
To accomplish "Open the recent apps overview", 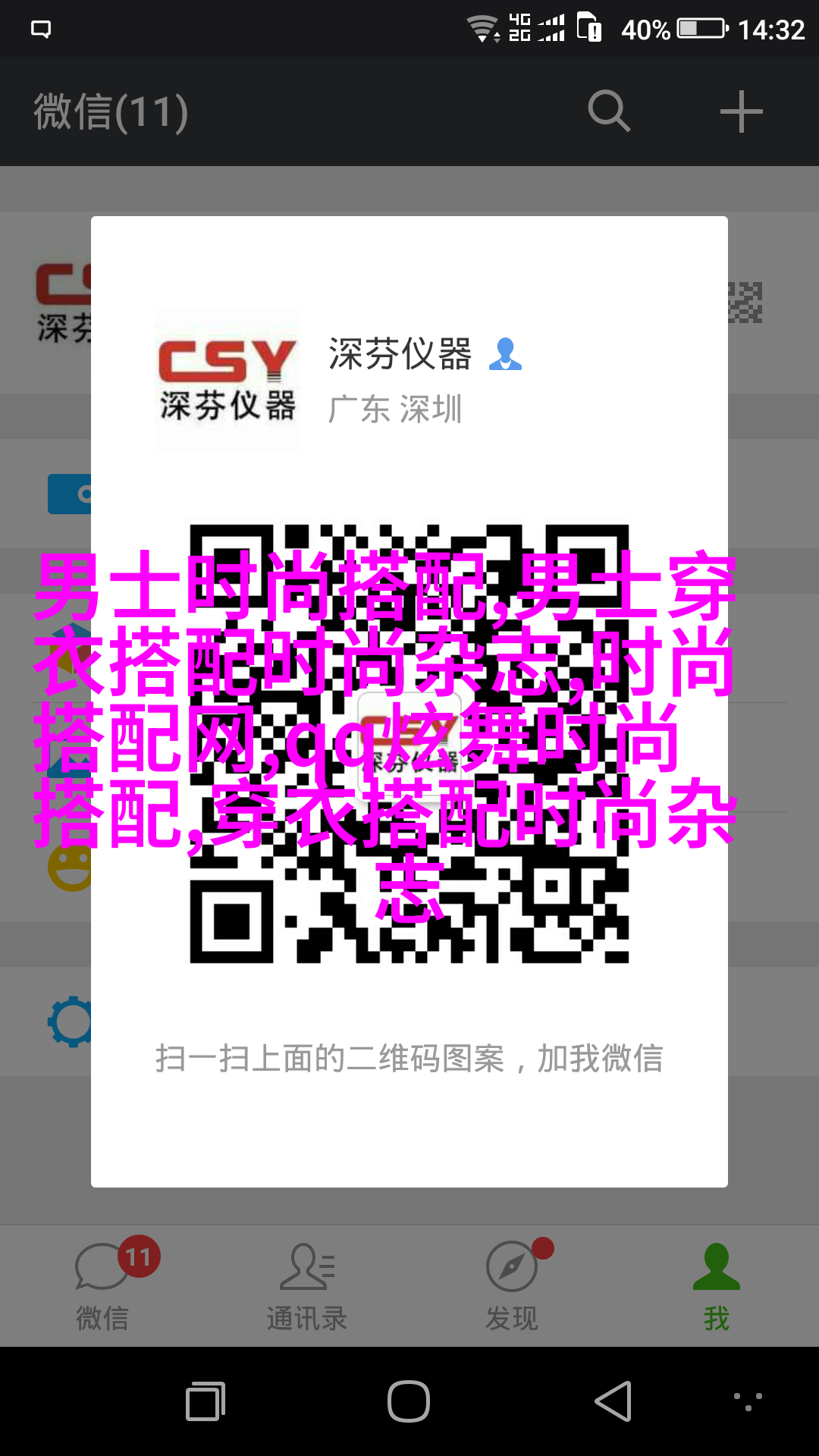I will (206, 1401).
